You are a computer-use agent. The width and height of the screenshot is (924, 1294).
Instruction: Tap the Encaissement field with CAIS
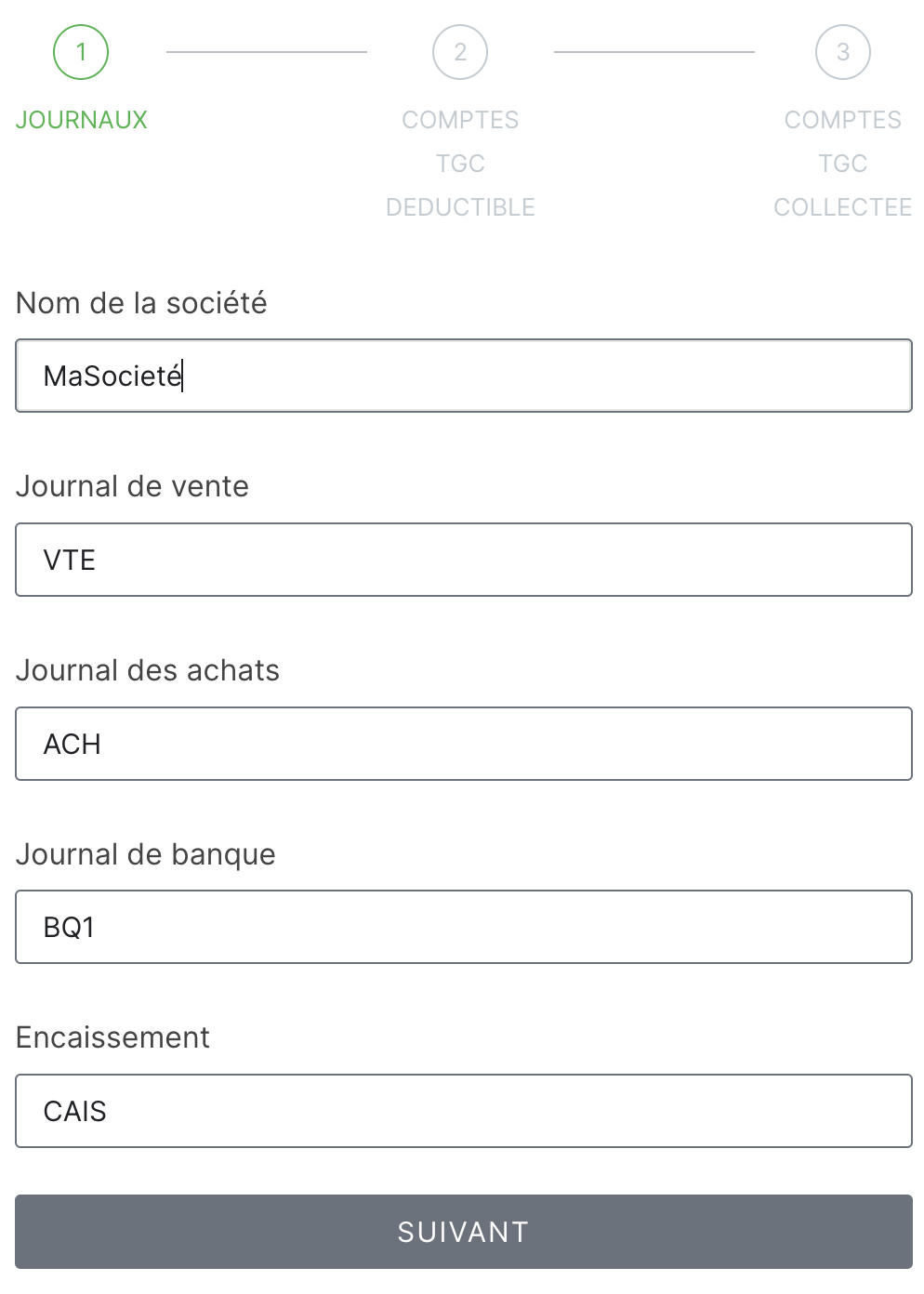point(463,1111)
